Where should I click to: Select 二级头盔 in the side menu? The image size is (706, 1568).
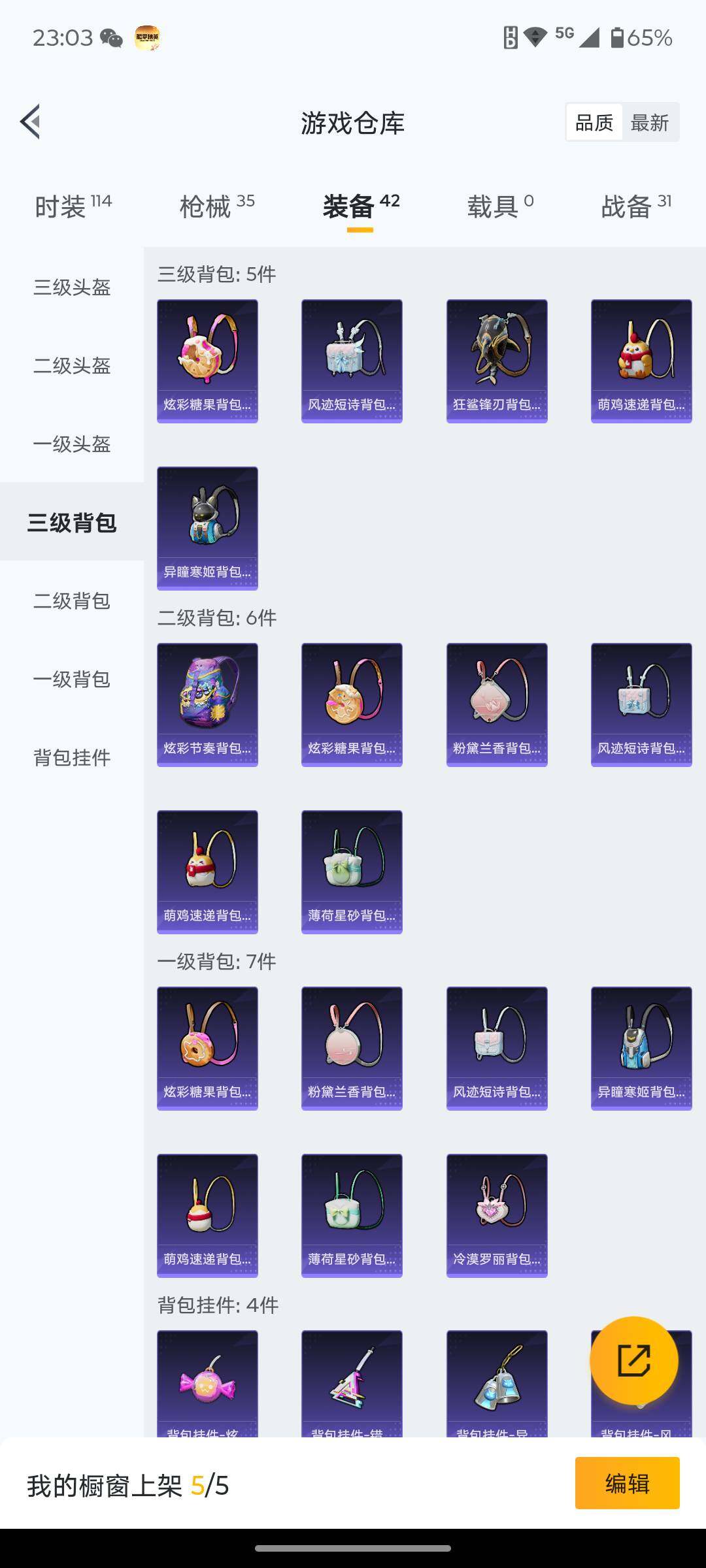click(72, 365)
